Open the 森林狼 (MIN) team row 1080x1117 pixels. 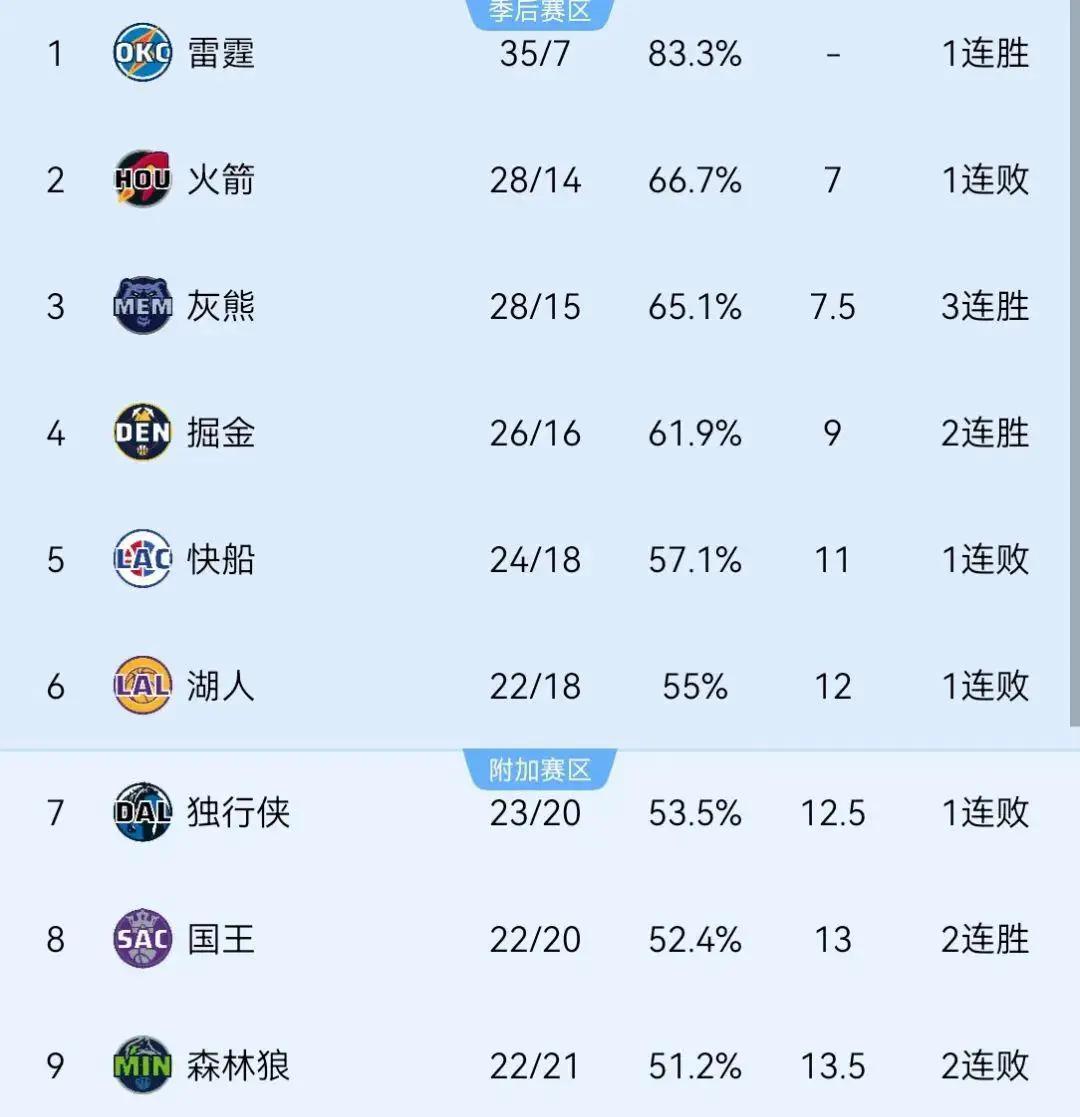(x=238, y=1066)
